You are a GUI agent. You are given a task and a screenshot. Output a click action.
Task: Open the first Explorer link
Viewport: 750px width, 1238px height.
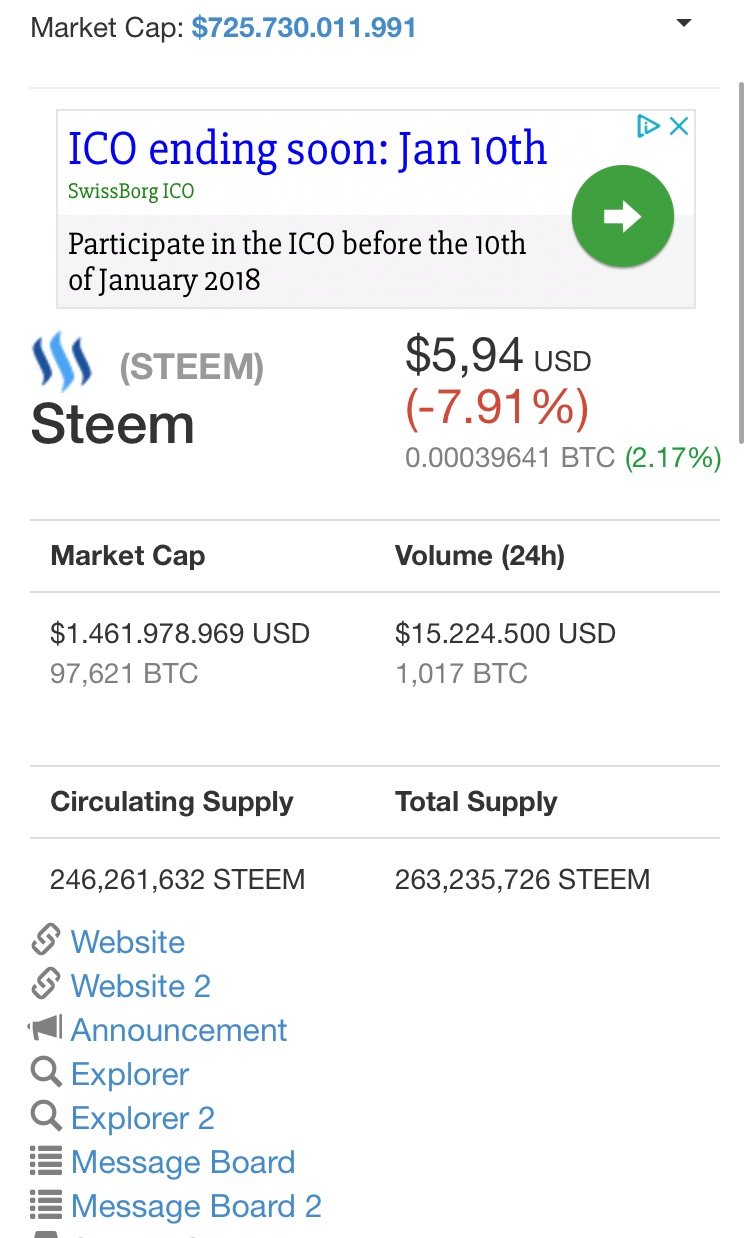pyautogui.click(x=129, y=1074)
